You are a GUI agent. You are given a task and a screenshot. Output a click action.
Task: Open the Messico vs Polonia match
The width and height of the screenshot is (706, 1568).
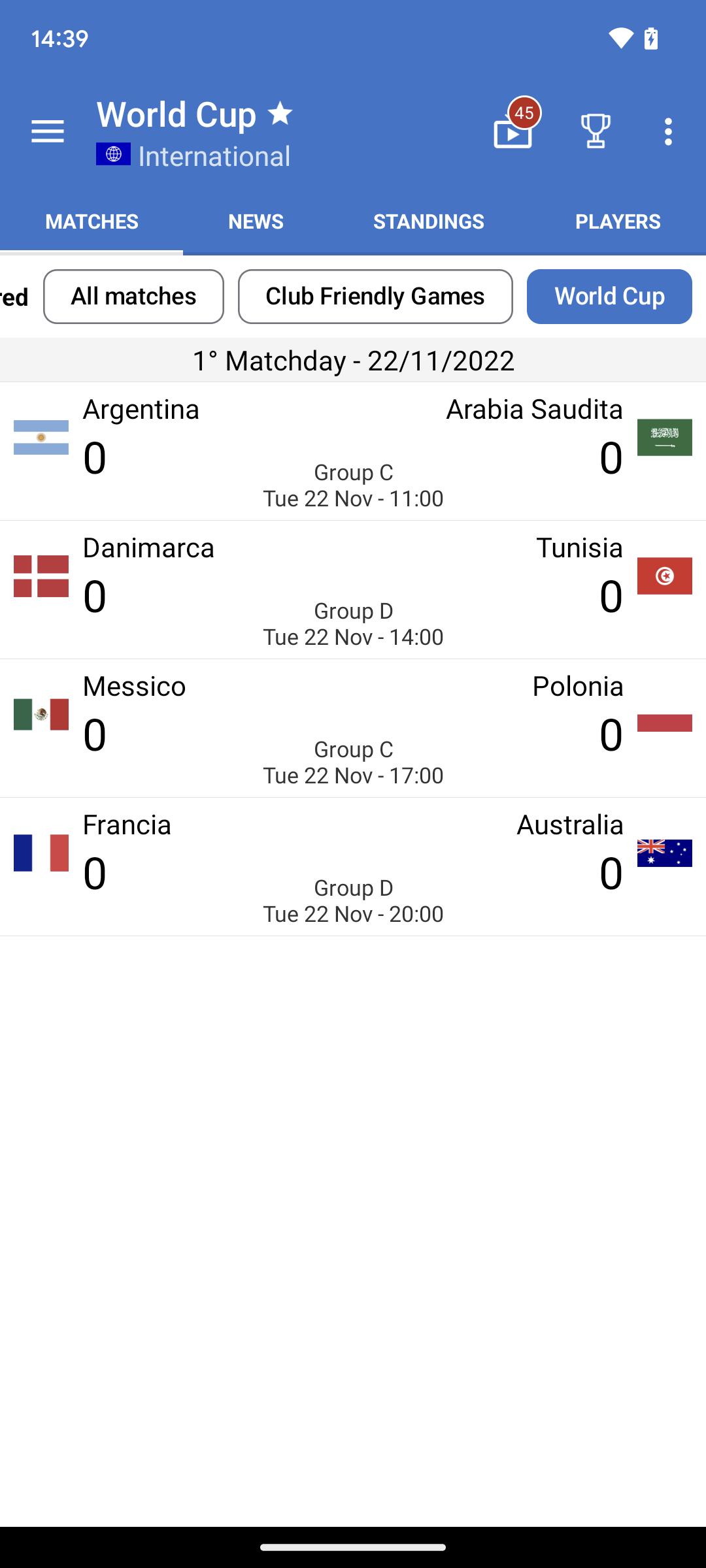coord(353,728)
